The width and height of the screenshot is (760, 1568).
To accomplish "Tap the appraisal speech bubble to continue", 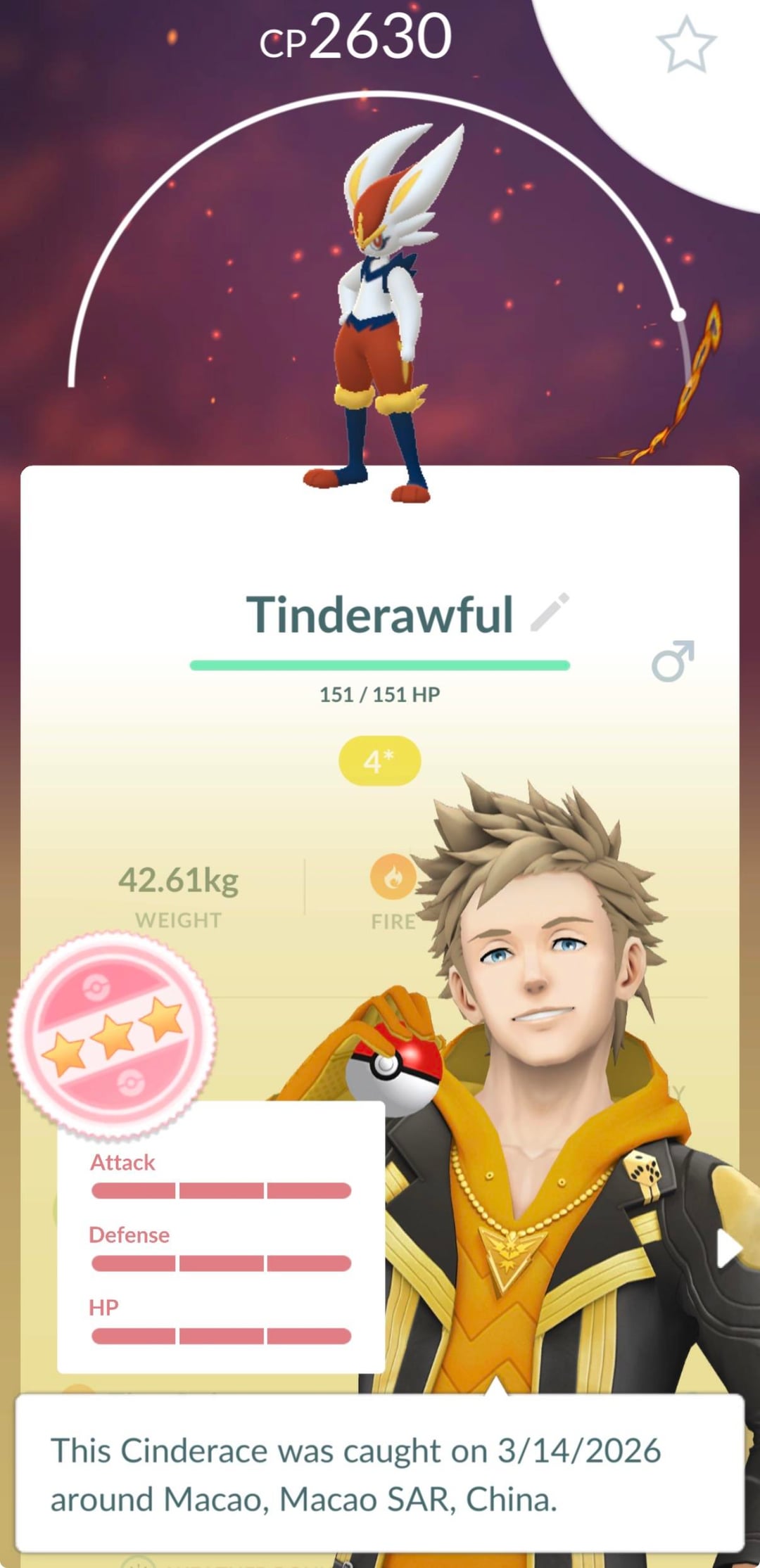I will coord(380,1474).
